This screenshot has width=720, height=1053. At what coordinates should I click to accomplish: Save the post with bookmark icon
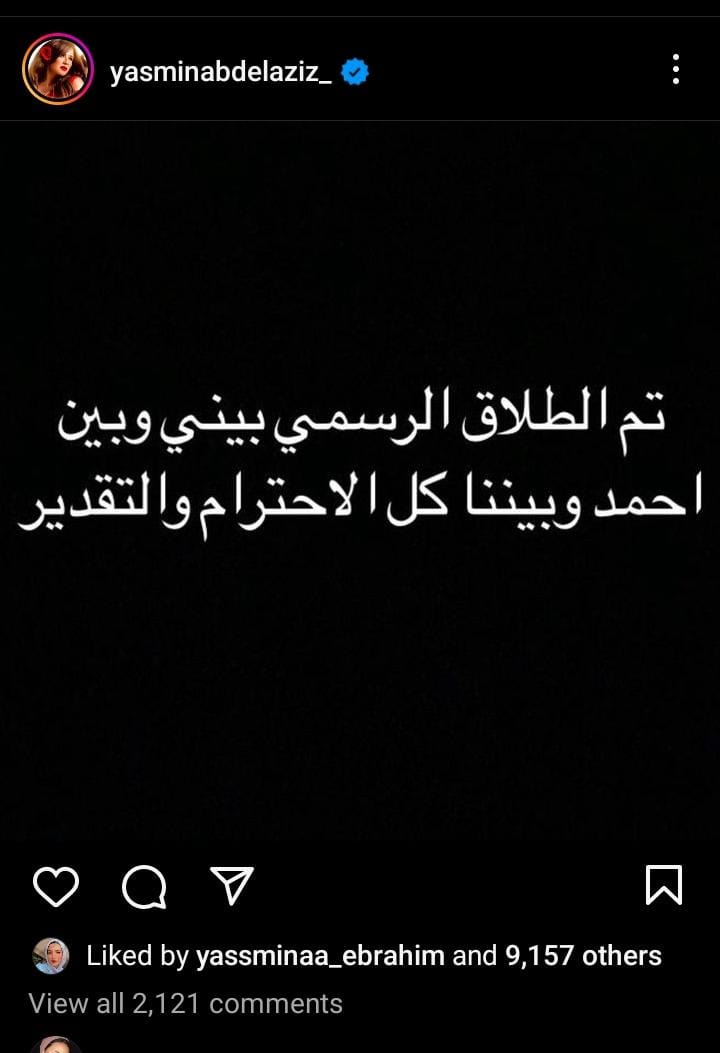[x=664, y=885]
